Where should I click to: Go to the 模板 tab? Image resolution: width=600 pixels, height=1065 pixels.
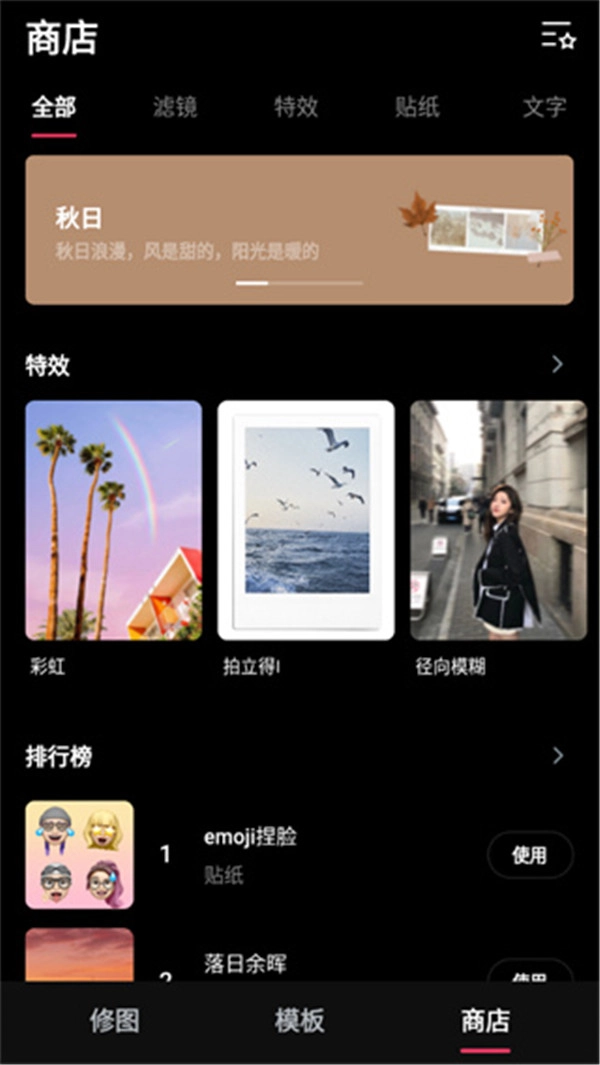300,1021
